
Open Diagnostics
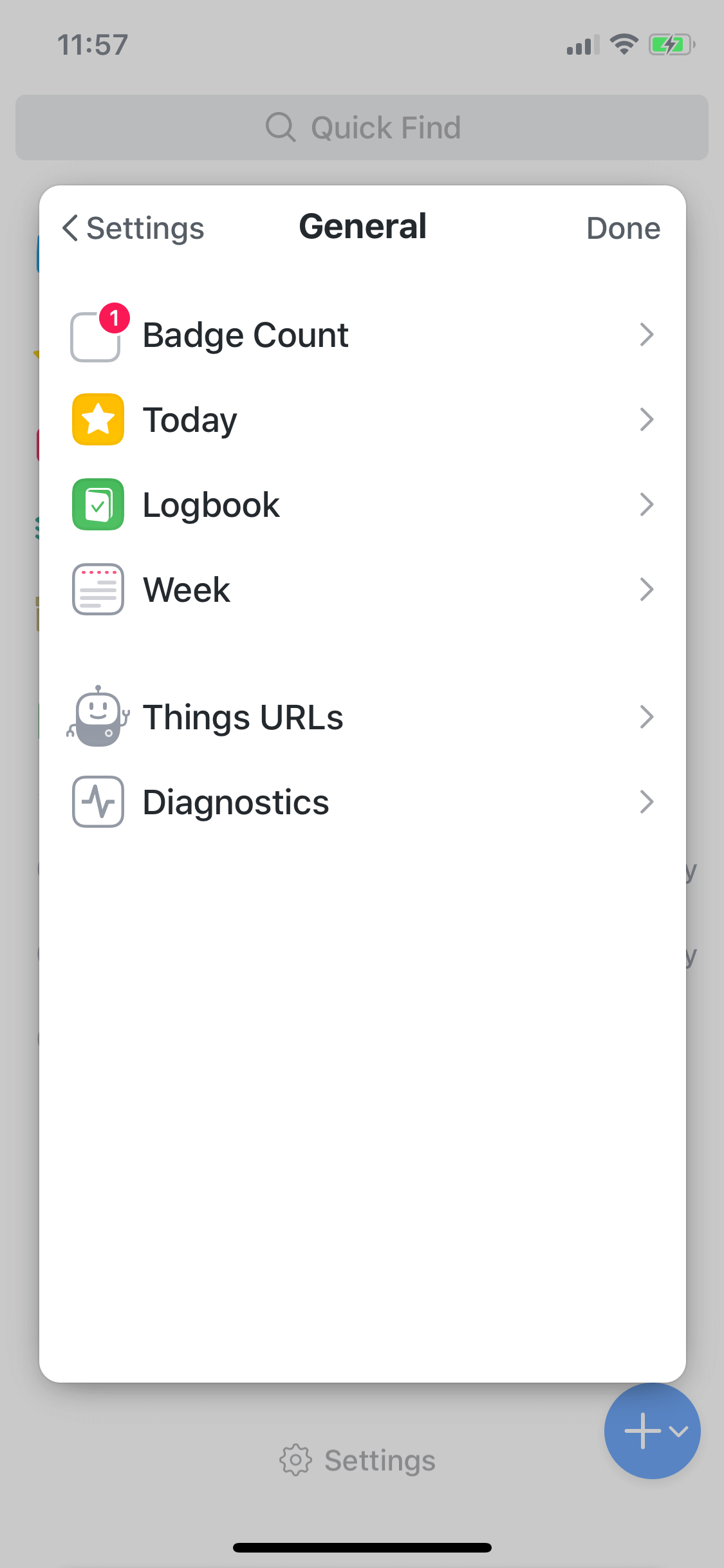(362, 802)
